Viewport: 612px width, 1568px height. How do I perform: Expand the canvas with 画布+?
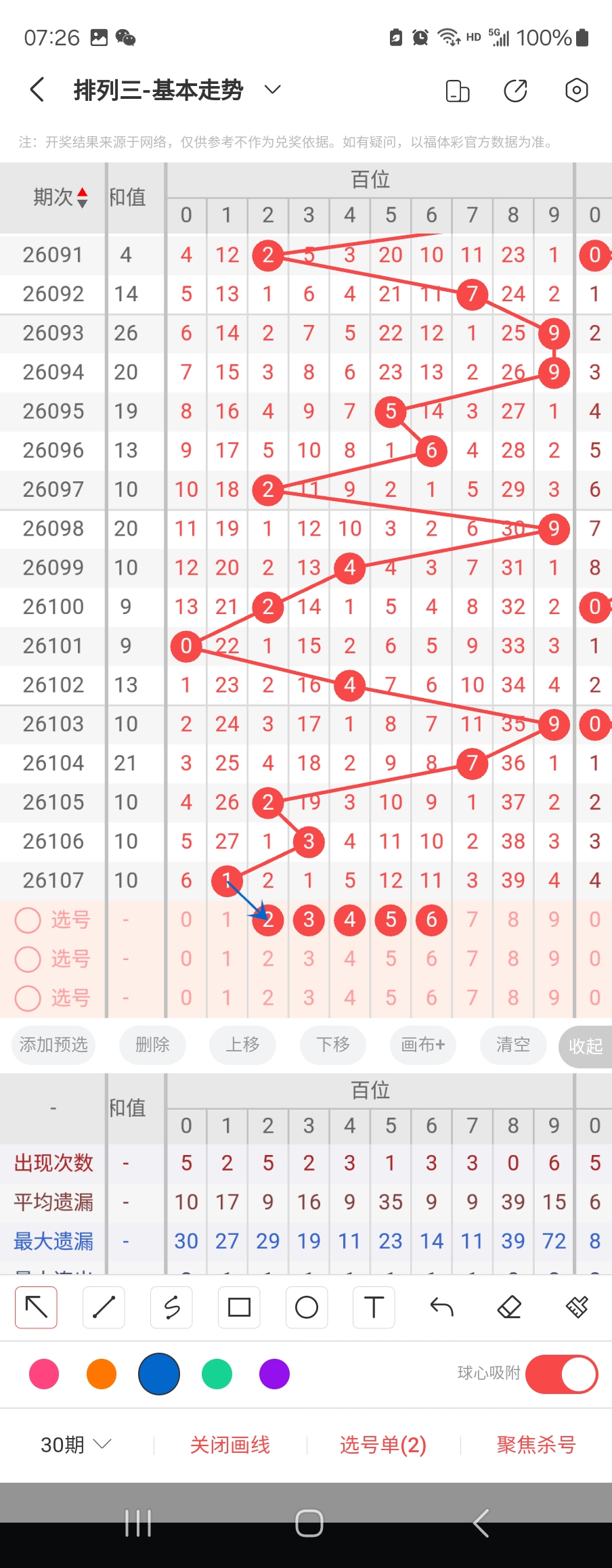pyautogui.click(x=423, y=1045)
